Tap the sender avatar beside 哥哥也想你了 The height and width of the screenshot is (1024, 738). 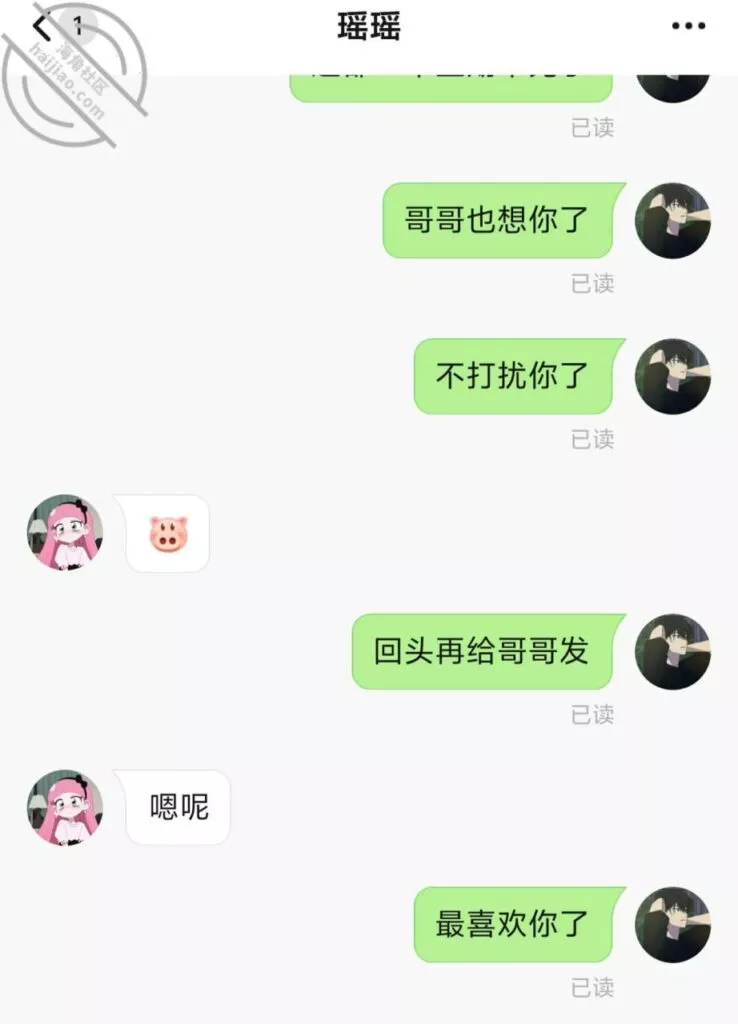(x=673, y=220)
